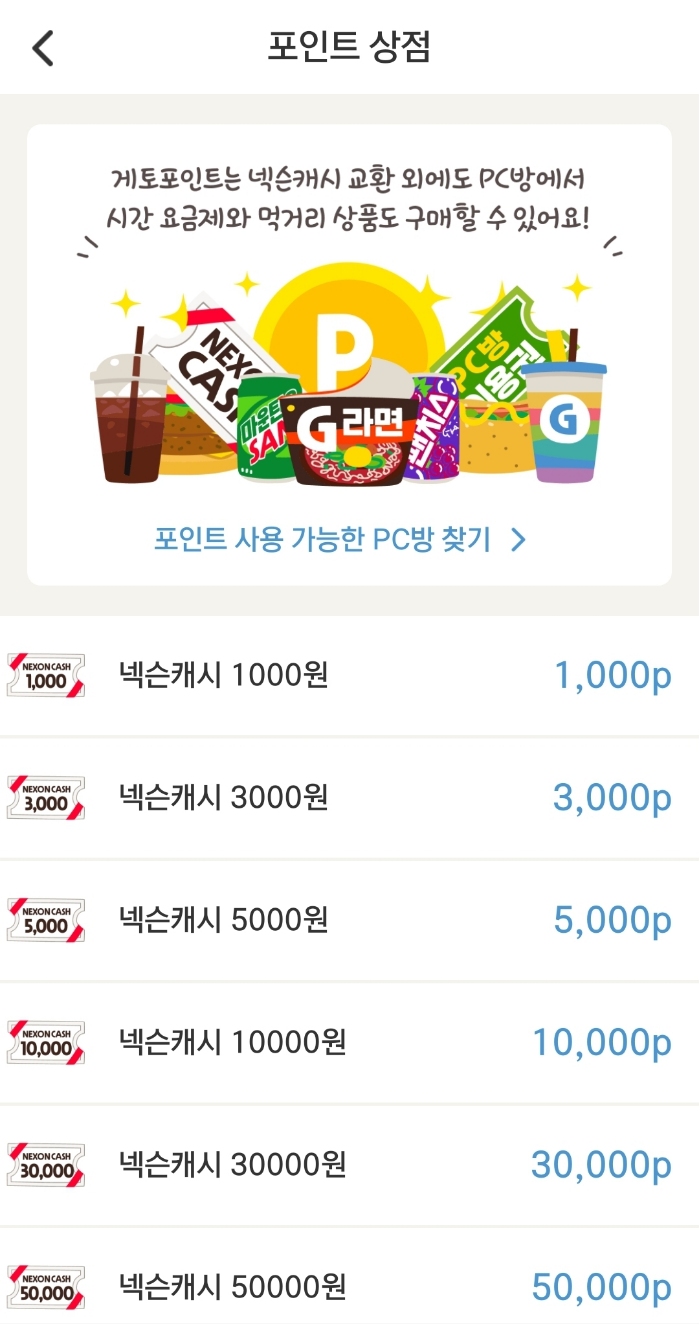This screenshot has height=1324, width=699.
Task: Pick the 넥슨캐시 30000원 reward
Action: 349,1165
